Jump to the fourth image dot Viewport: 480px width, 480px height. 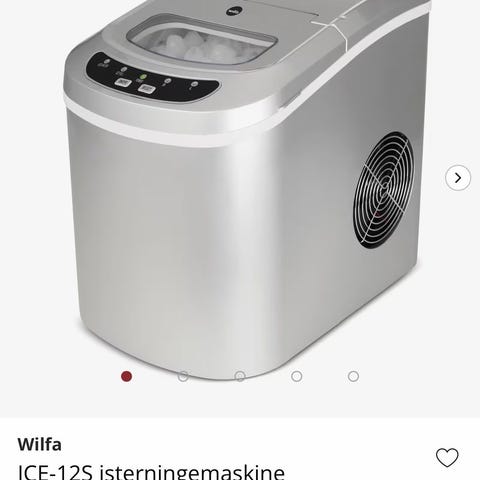(297, 376)
